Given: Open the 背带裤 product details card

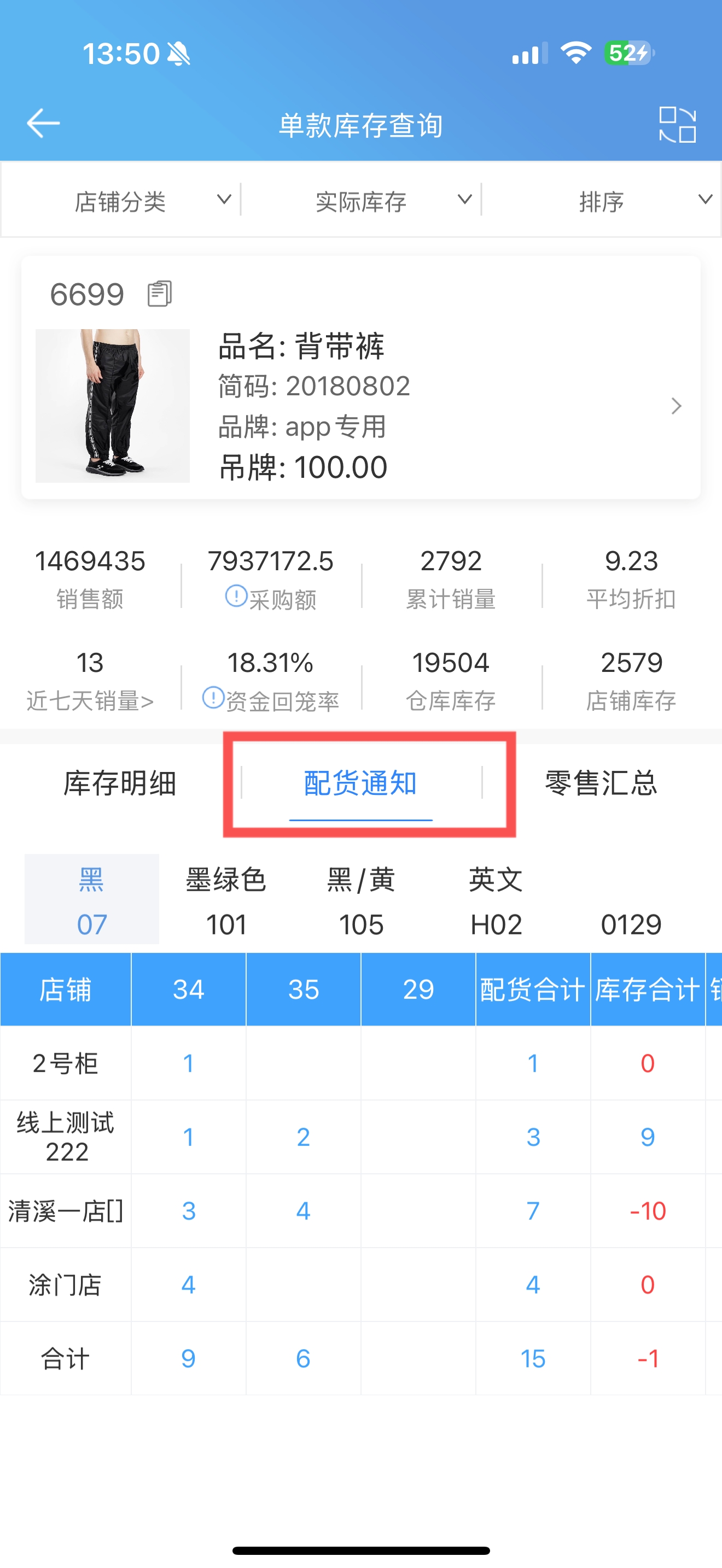Looking at the screenshot, I should click(x=361, y=377).
